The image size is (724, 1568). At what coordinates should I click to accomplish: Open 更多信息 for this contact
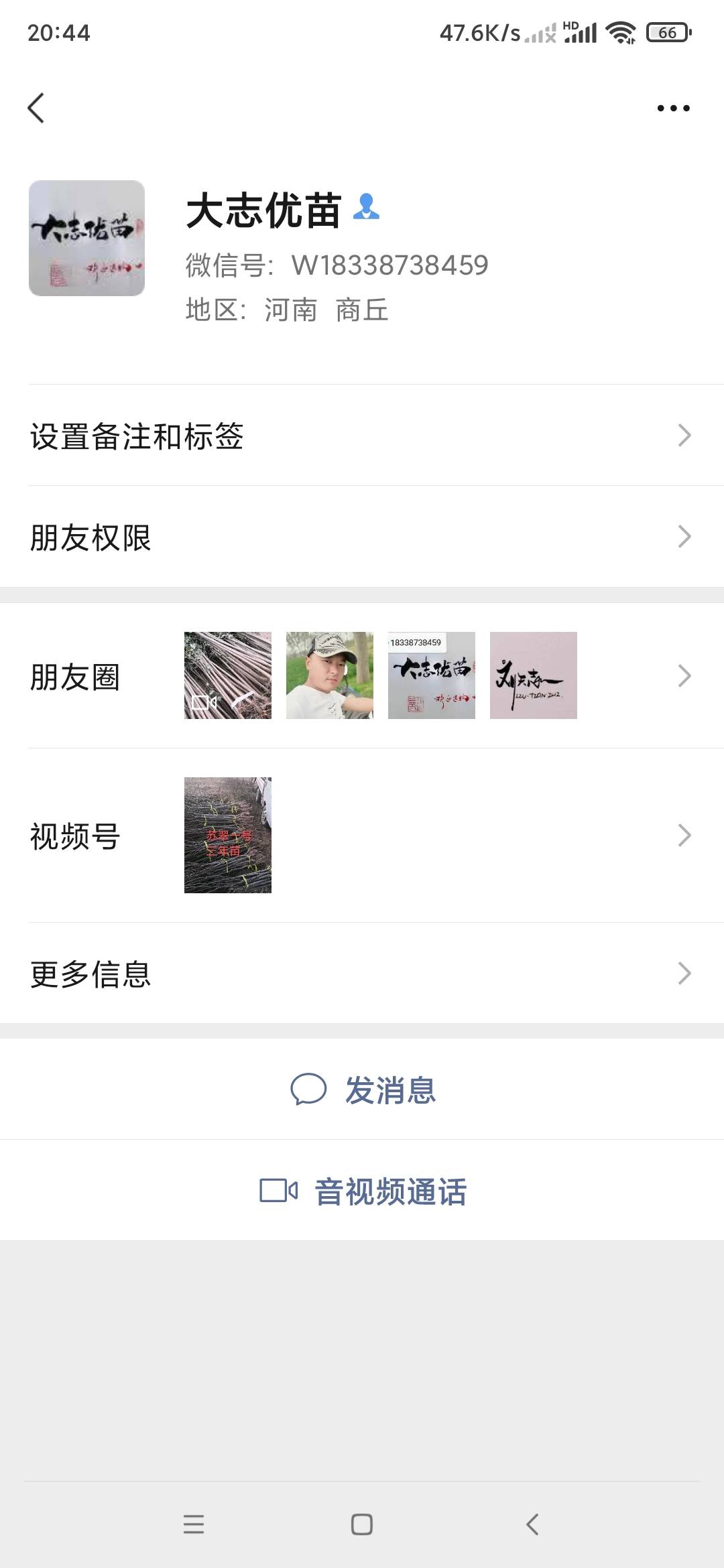(362, 973)
